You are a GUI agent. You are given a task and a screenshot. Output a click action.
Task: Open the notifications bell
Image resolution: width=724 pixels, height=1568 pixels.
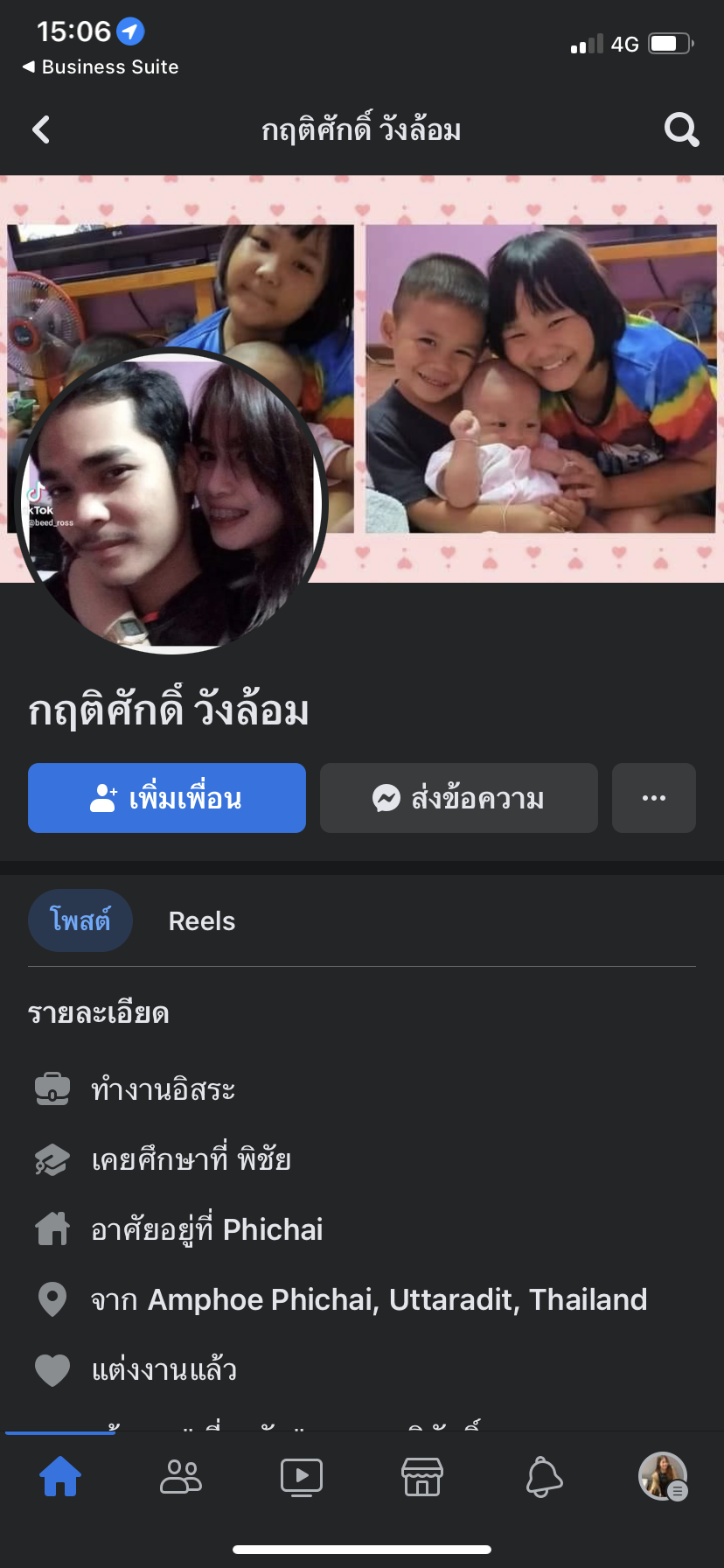(x=543, y=1477)
